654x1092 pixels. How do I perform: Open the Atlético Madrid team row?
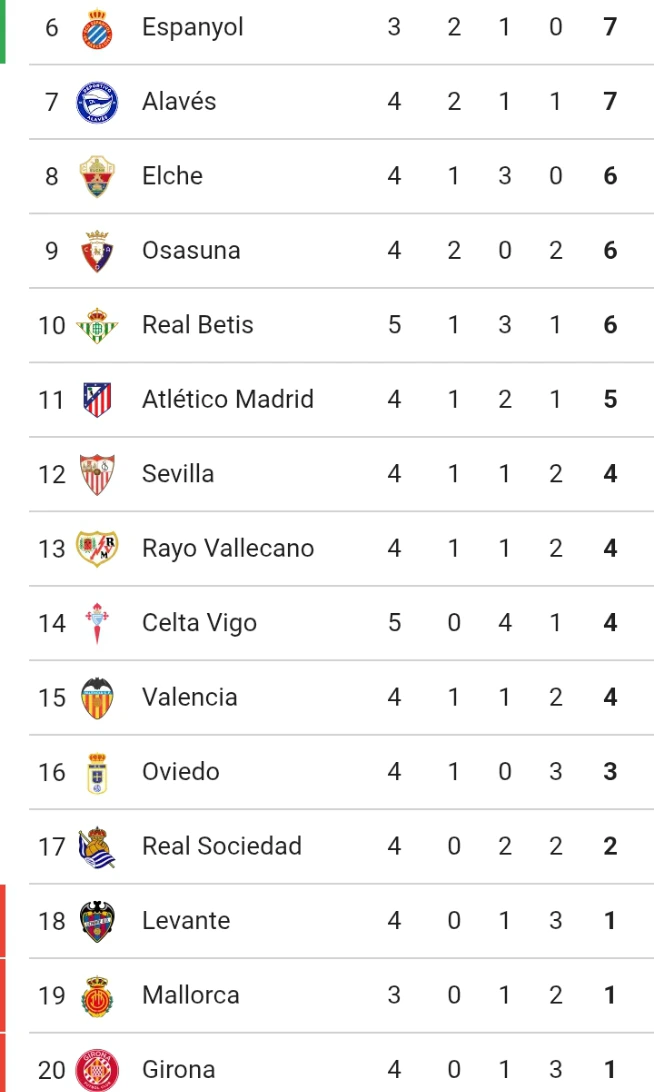coord(341,400)
